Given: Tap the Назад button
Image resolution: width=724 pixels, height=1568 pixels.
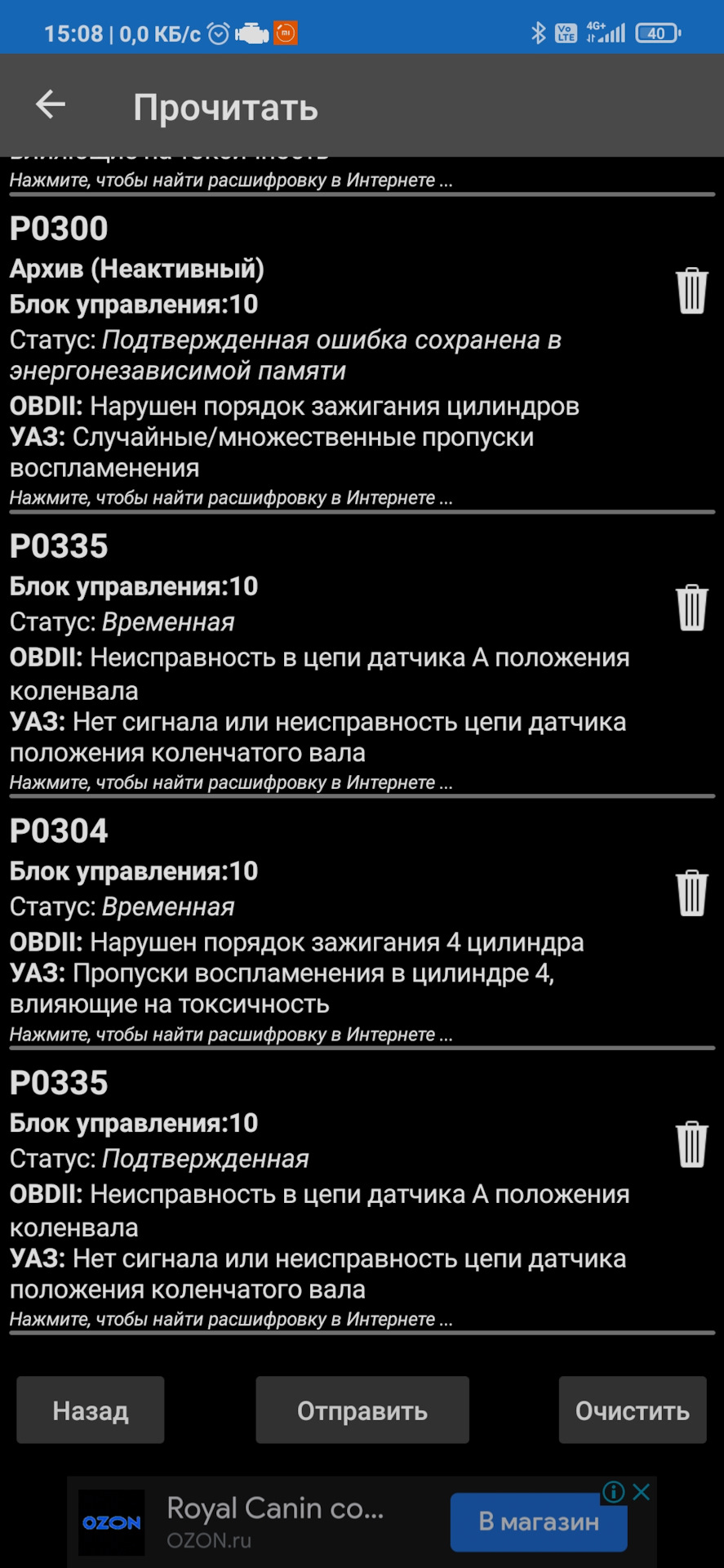Looking at the screenshot, I should coord(91,1410).
